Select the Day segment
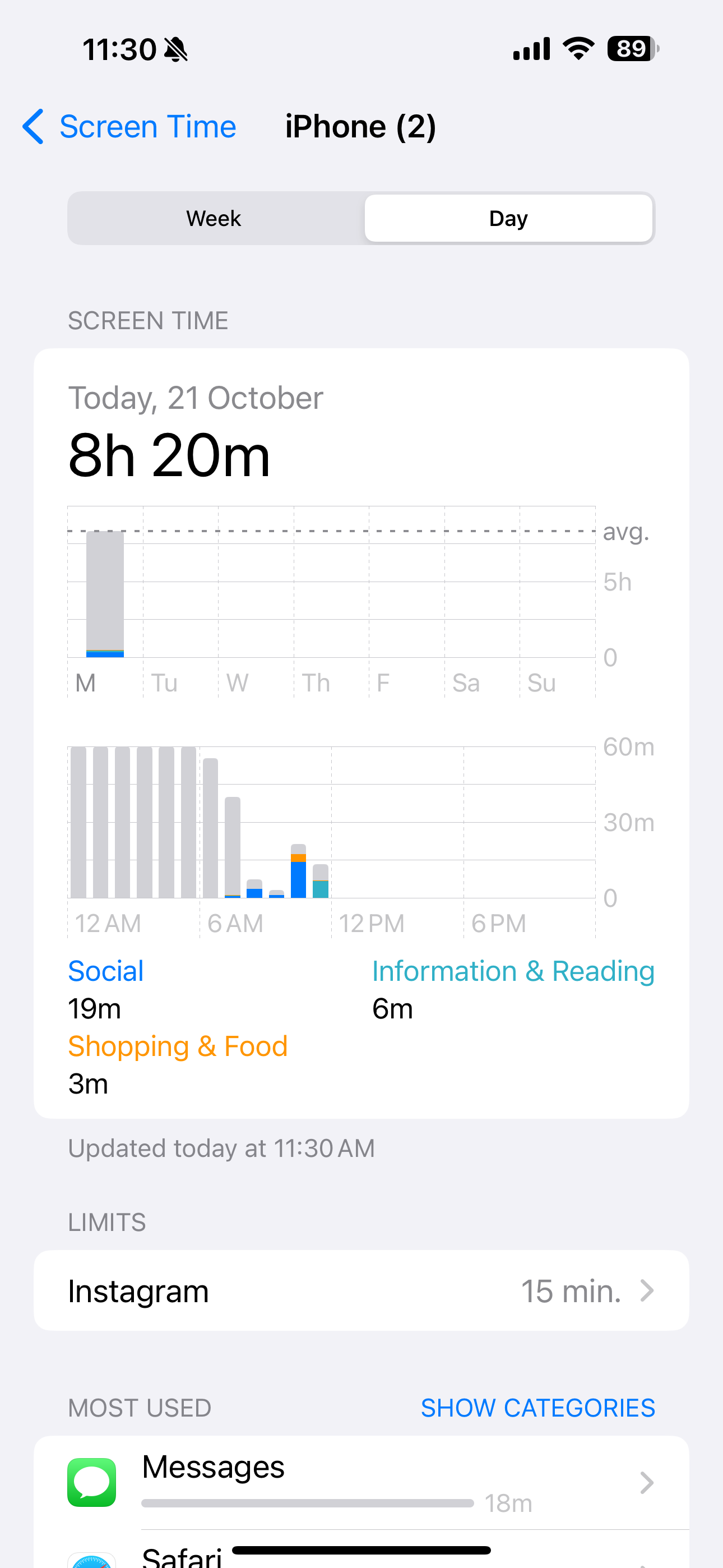723x1568 pixels. click(509, 218)
